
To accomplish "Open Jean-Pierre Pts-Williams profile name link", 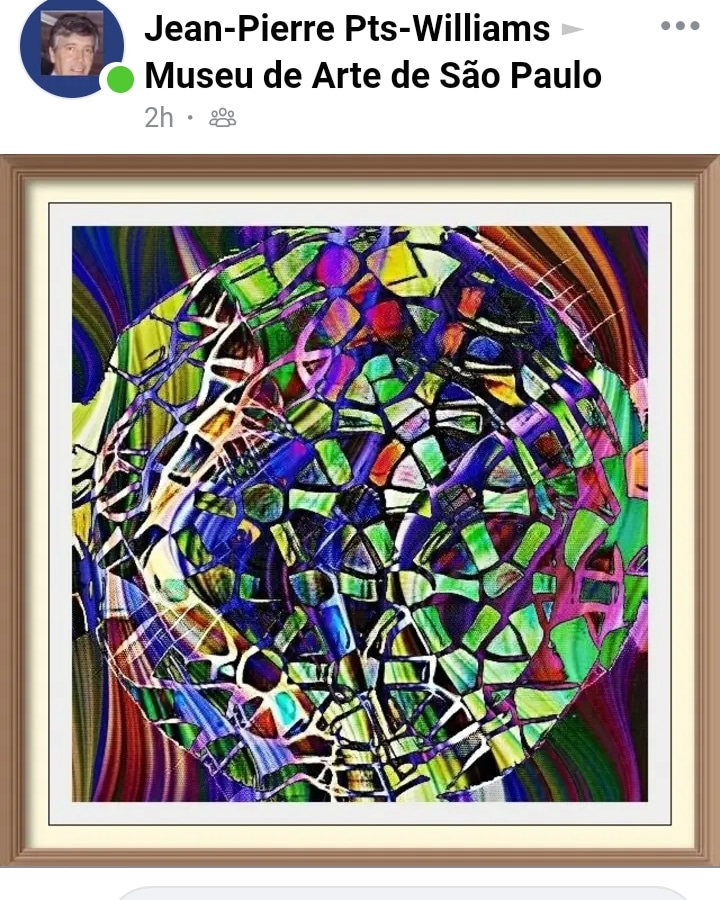I will 347,29.
